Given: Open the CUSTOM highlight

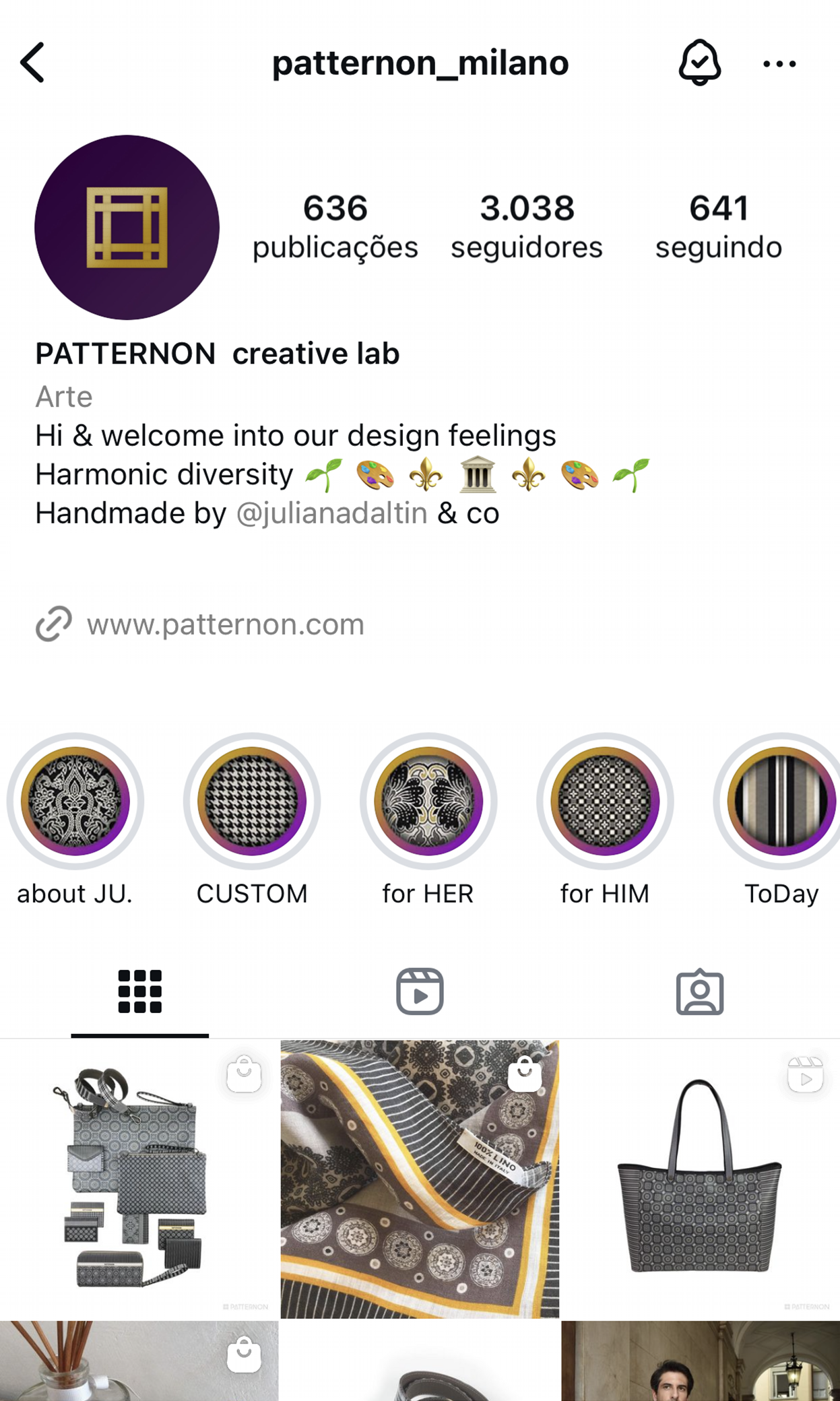Looking at the screenshot, I should tap(252, 801).
